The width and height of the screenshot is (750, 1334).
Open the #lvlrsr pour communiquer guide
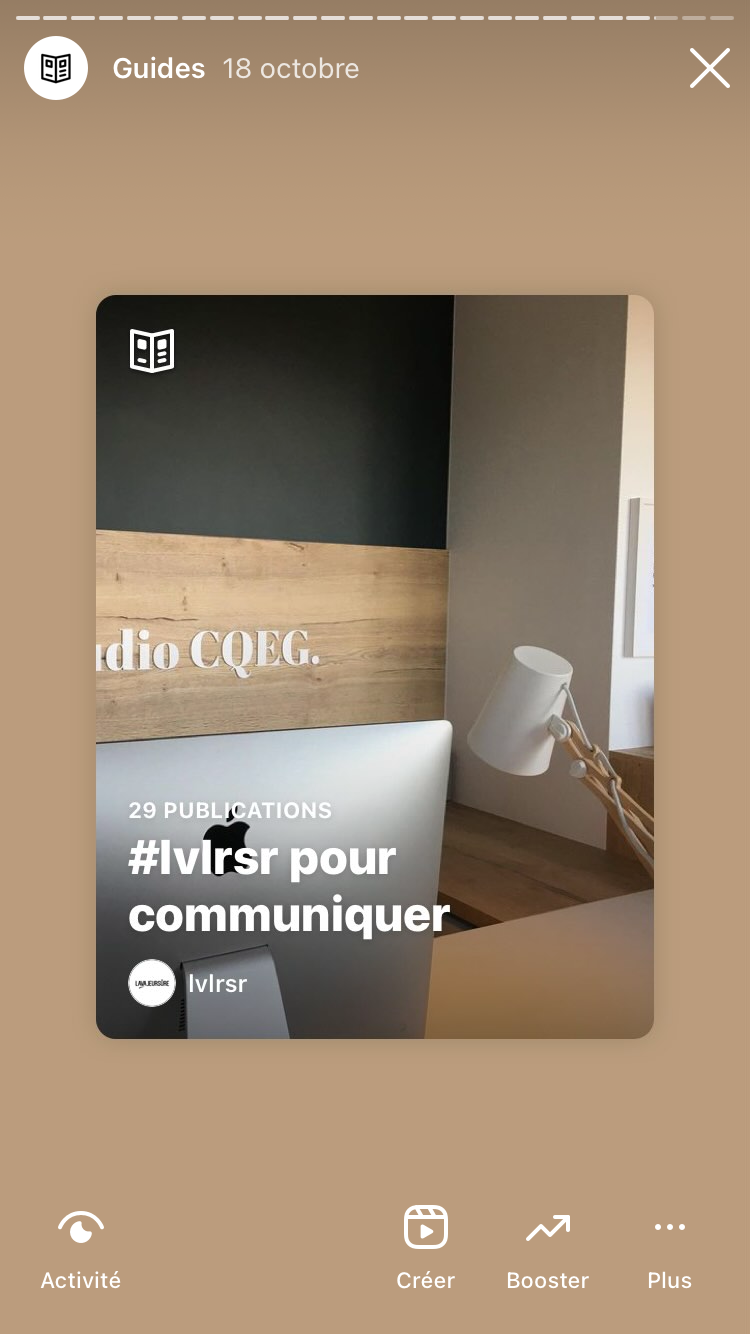click(x=374, y=666)
